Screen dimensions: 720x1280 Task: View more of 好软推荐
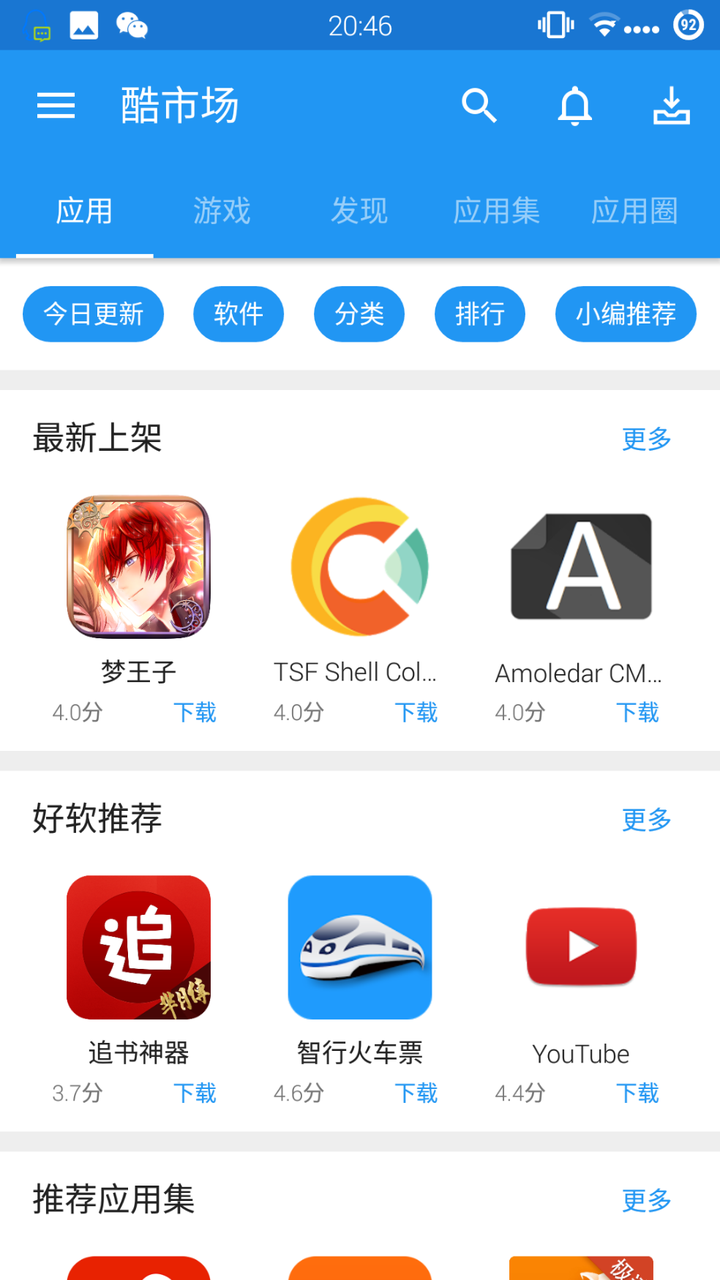646,820
